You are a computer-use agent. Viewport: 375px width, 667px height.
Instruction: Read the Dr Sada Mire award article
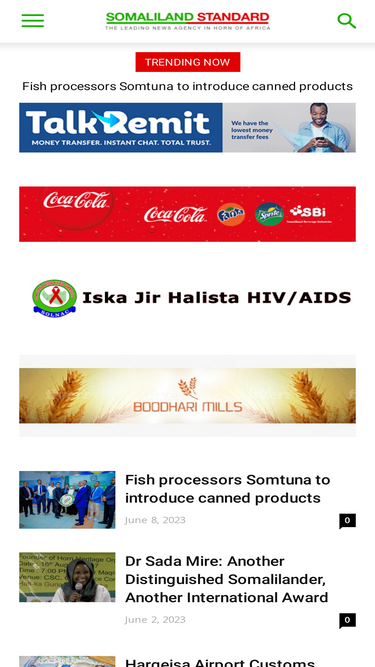click(x=227, y=579)
